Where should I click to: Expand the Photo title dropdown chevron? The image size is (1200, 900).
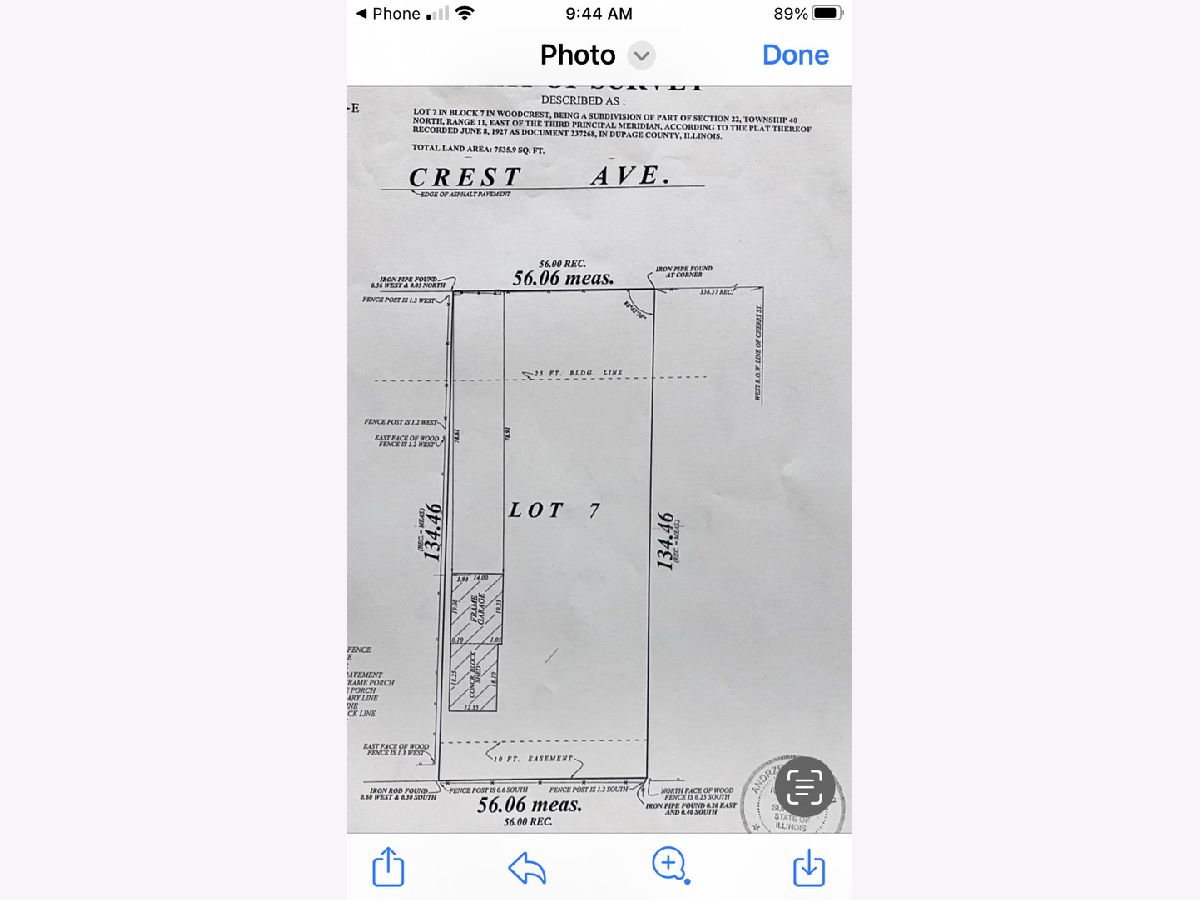(x=641, y=55)
